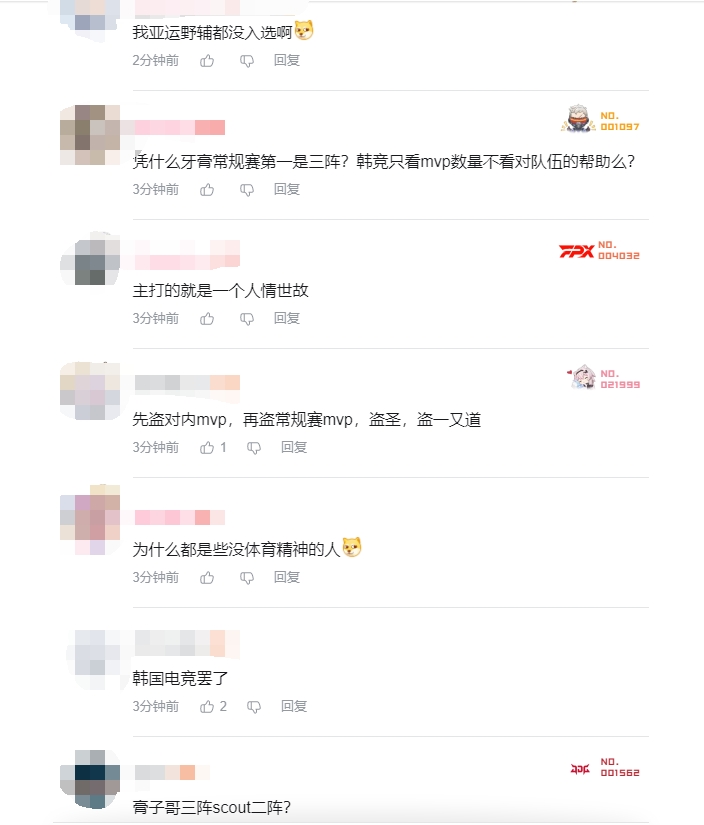Like the comment '先盗对内mvp'
Viewport: 704px width, 825px height.
coord(207,448)
